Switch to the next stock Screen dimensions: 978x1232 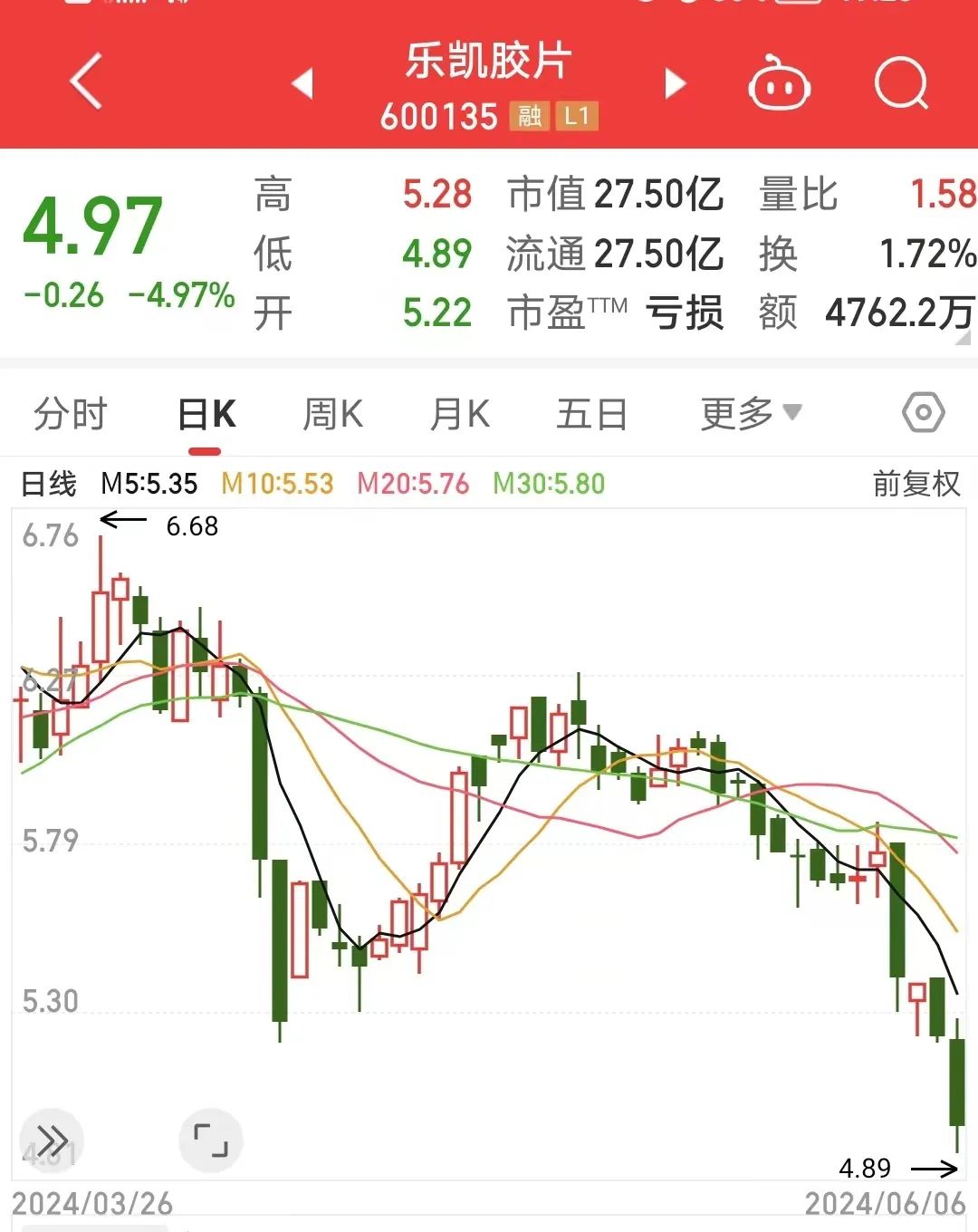tap(675, 83)
